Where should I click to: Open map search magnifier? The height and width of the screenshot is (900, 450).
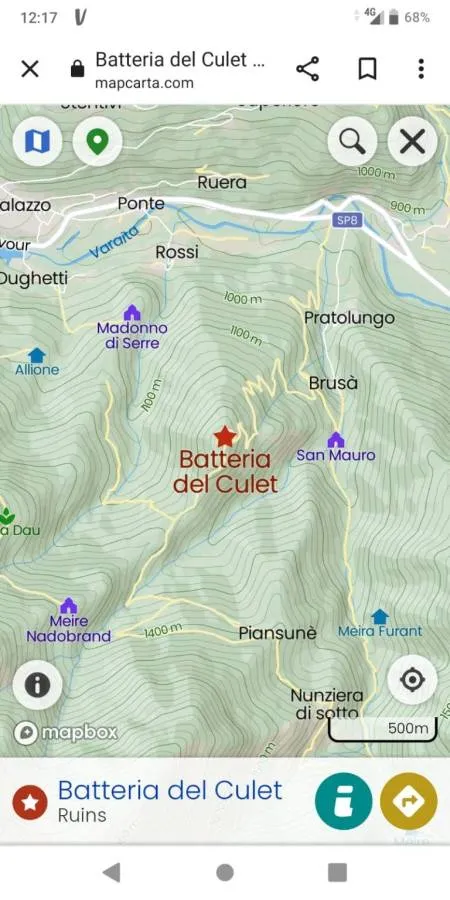[x=352, y=141]
